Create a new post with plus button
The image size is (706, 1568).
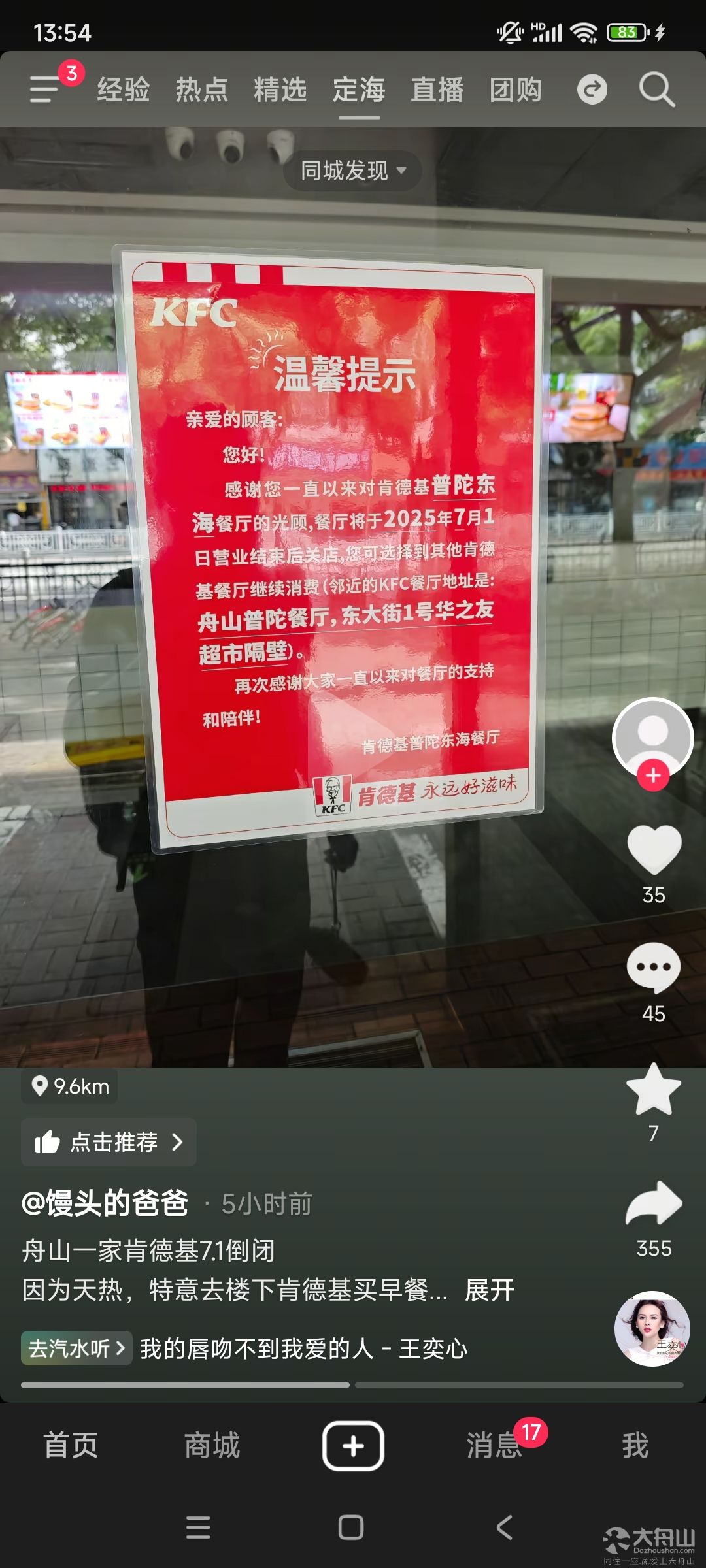point(353,1446)
